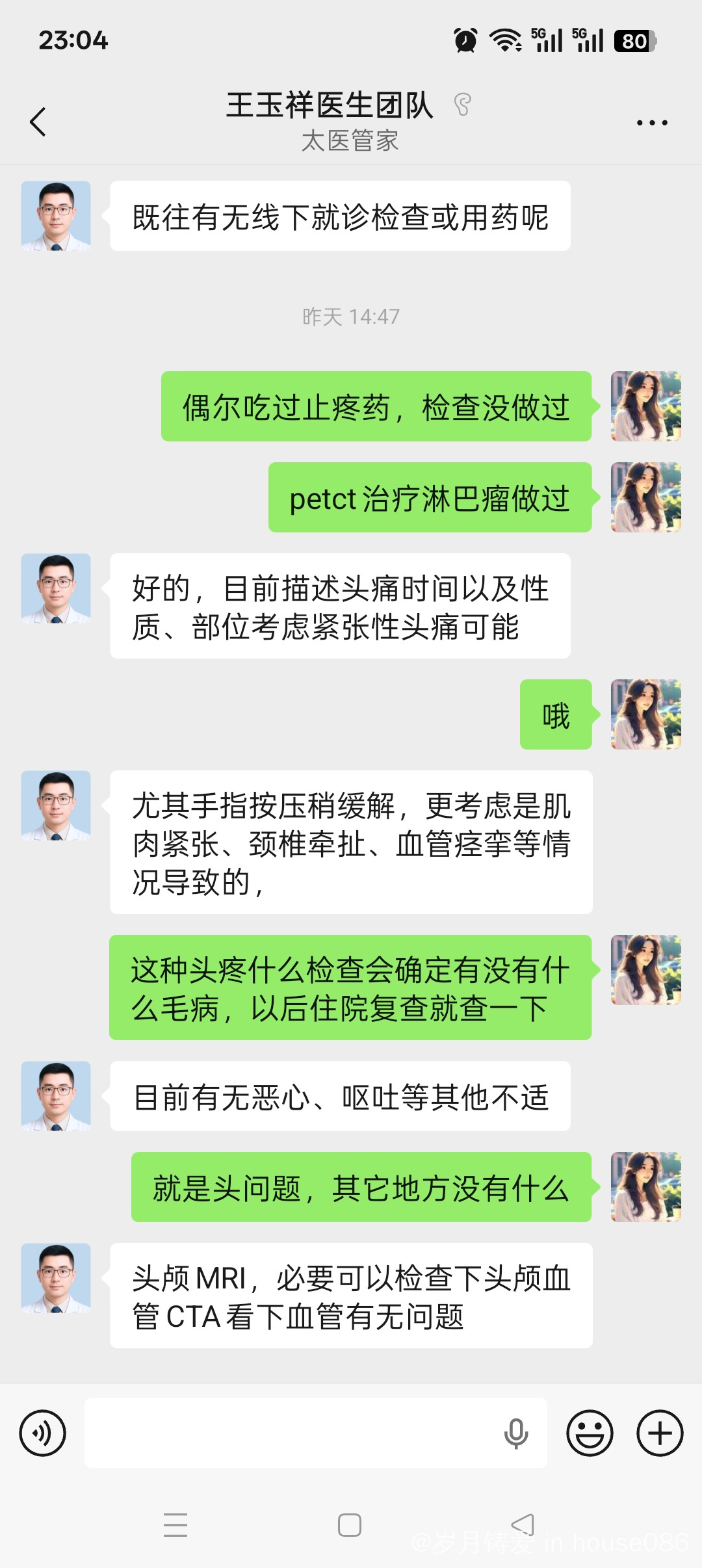702x1568 pixels.
Task: Open the plus attachments panel
Action: (x=660, y=1433)
